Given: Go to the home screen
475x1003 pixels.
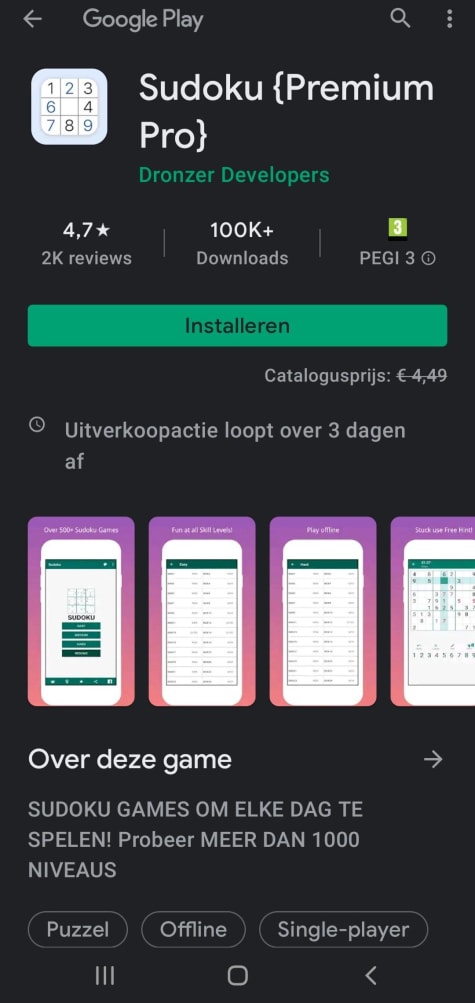Looking at the screenshot, I should coord(238,975).
